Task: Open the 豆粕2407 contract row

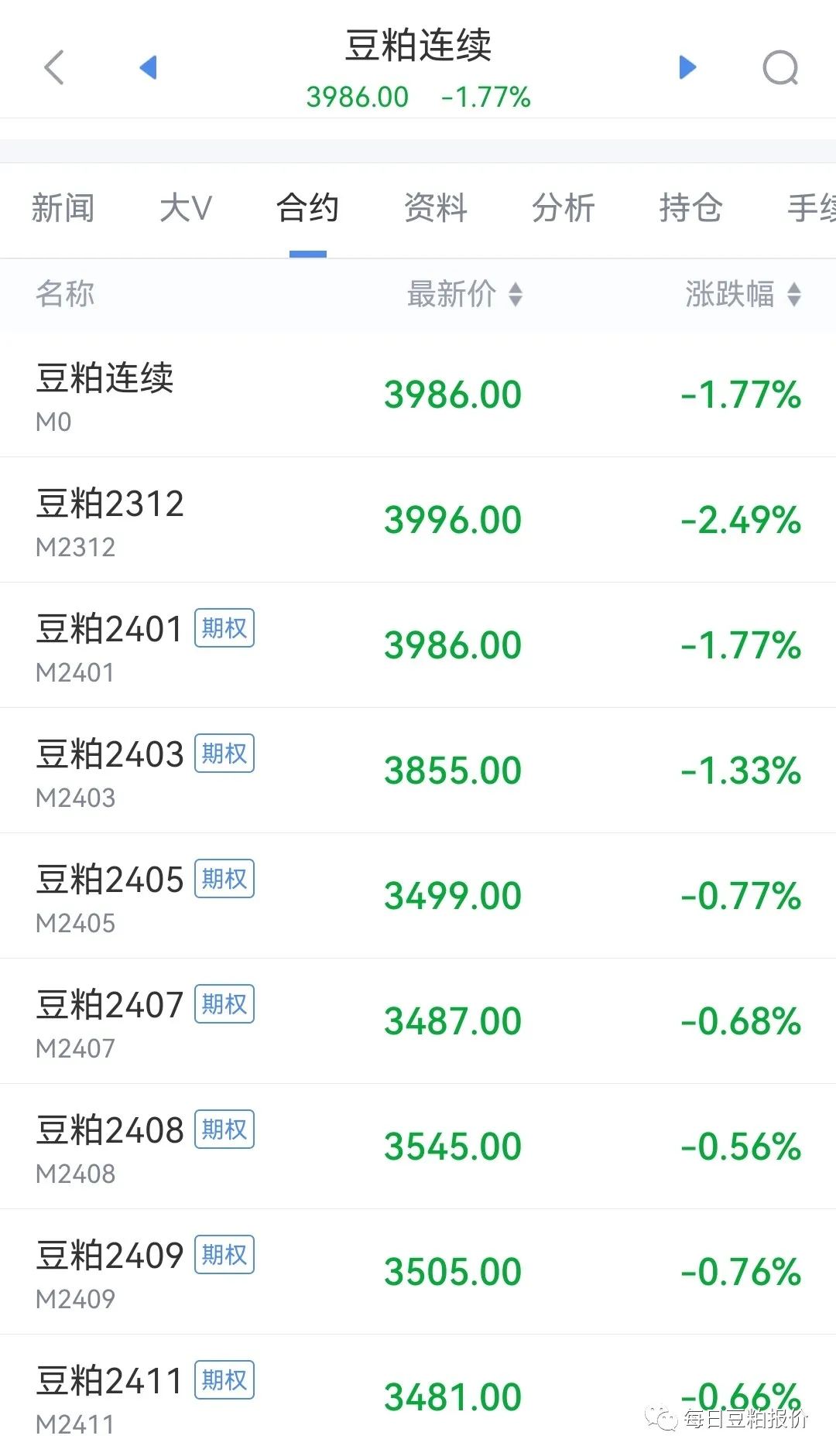Action: coord(418,1021)
